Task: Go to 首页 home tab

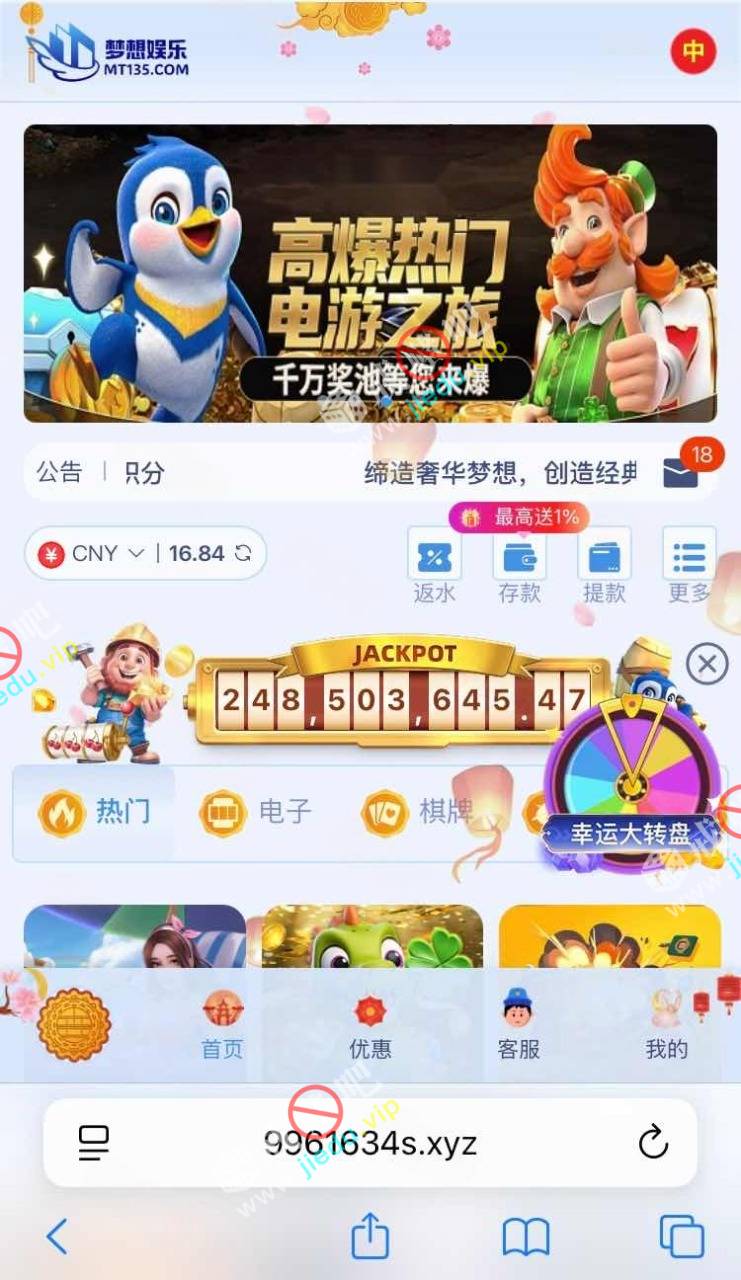Action: (x=222, y=1025)
